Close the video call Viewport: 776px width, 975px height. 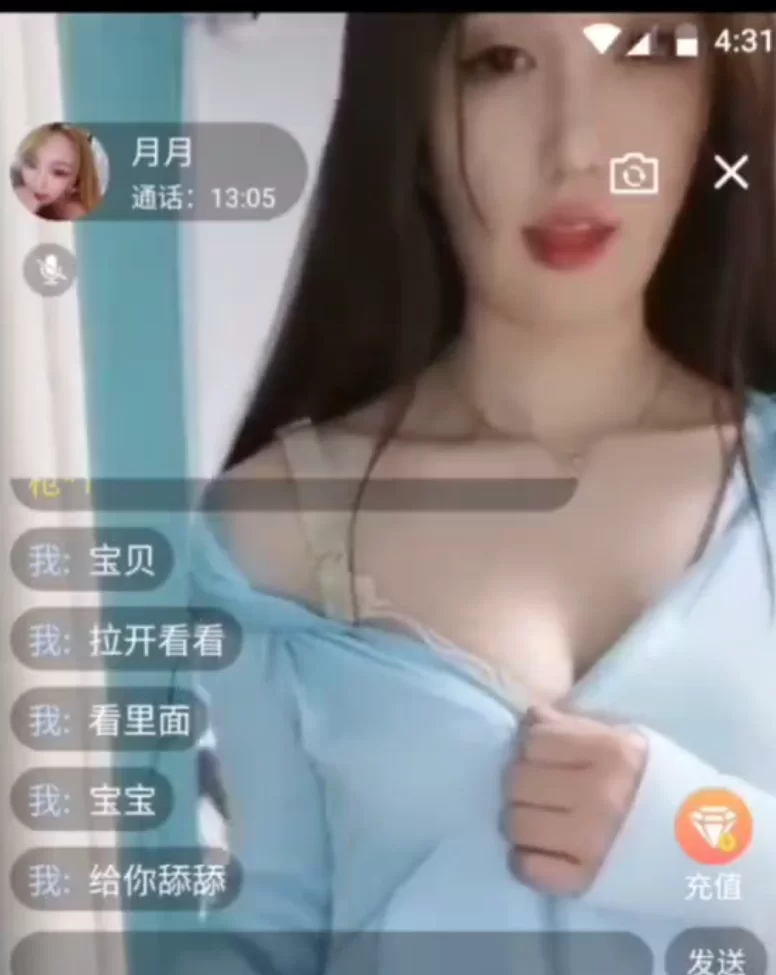[x=731, y=173]
